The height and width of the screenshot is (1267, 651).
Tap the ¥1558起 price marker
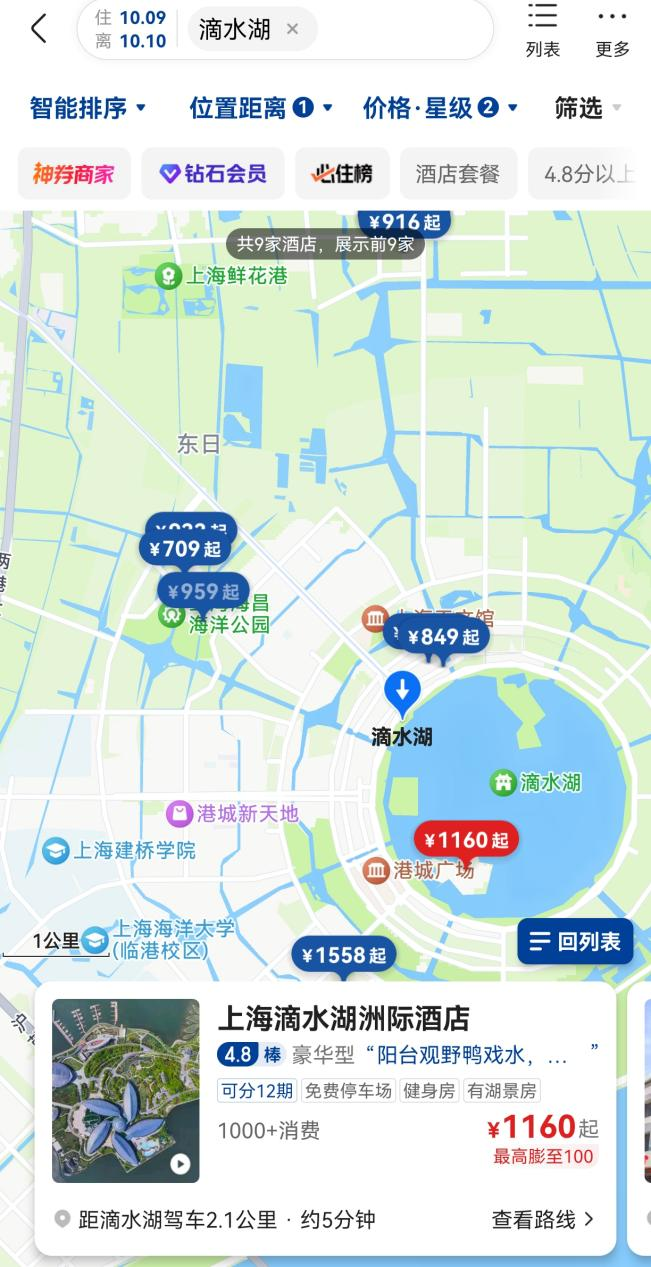[x=343, y=956]
